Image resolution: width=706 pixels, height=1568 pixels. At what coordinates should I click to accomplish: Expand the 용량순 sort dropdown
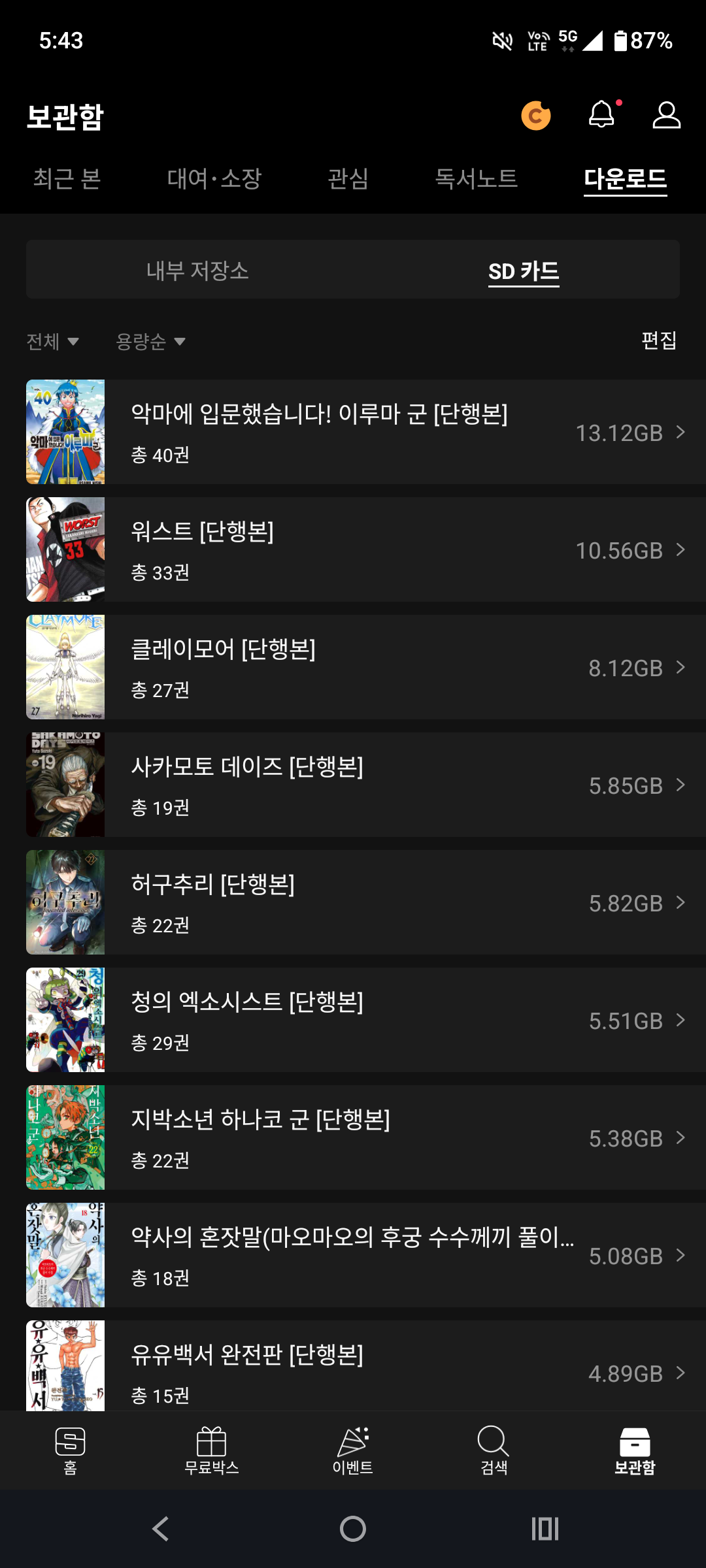click(151, 341)
